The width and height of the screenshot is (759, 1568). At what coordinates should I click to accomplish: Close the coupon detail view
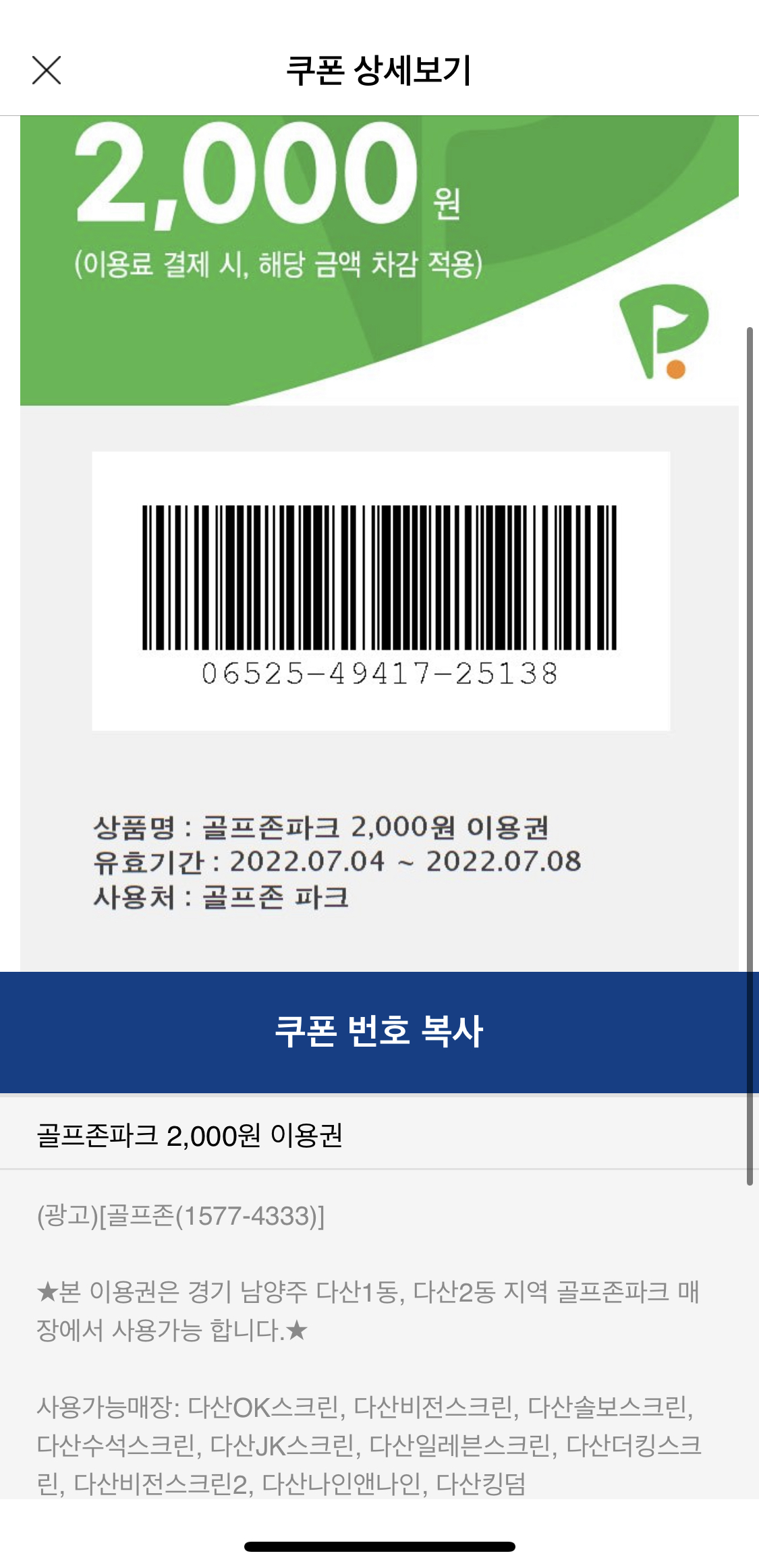click(47, 70)
